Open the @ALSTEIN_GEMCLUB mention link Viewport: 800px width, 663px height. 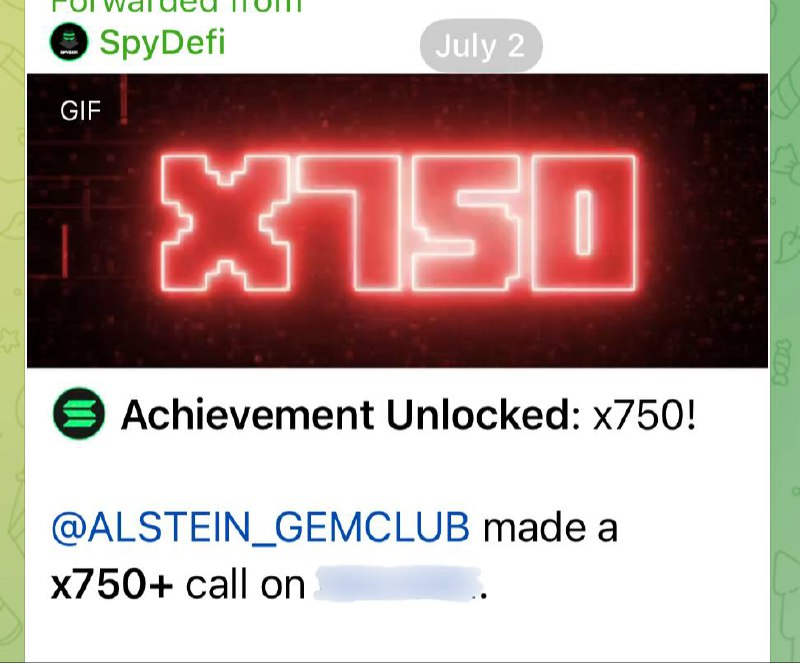(260, 528)
